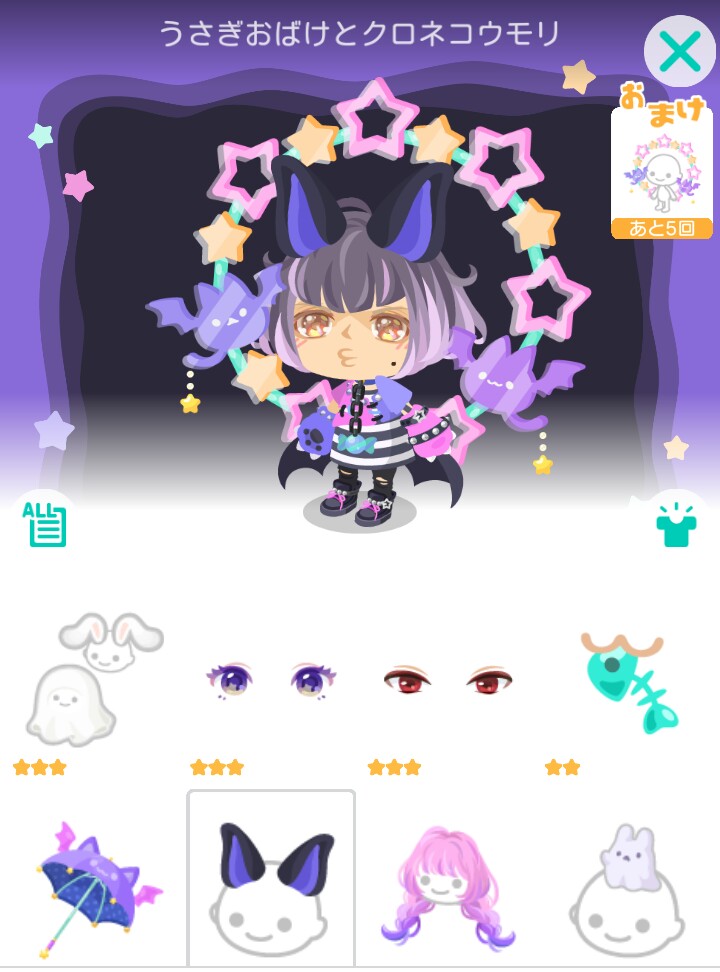720x972 pixels.
Task: Select the teal fish bone item
Action: click(x=628, y=680)
